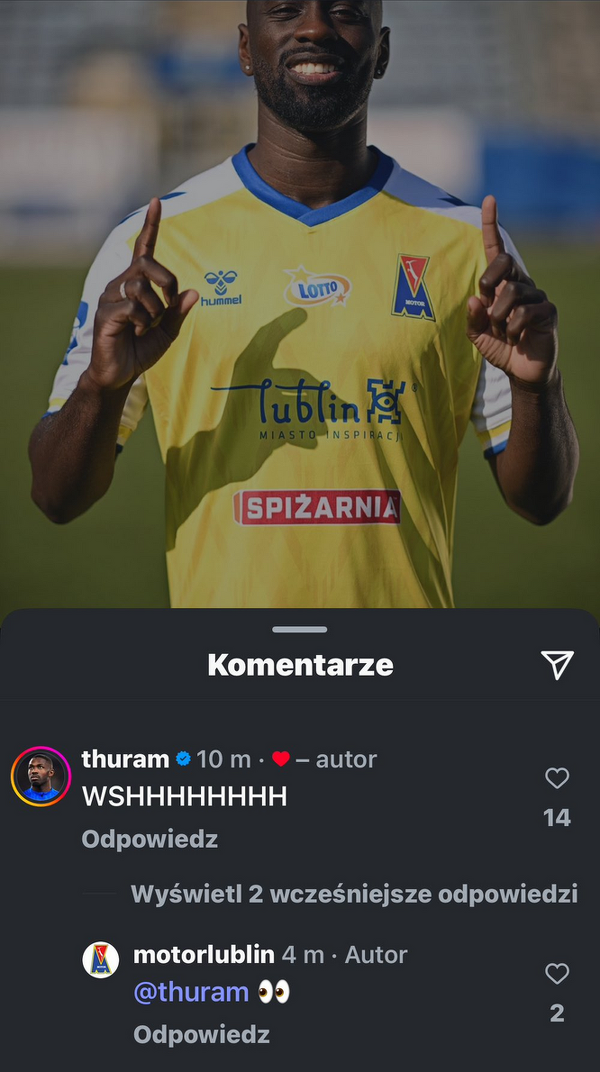Open thuram's username link
600x1072 pixels.
[125, 759]
